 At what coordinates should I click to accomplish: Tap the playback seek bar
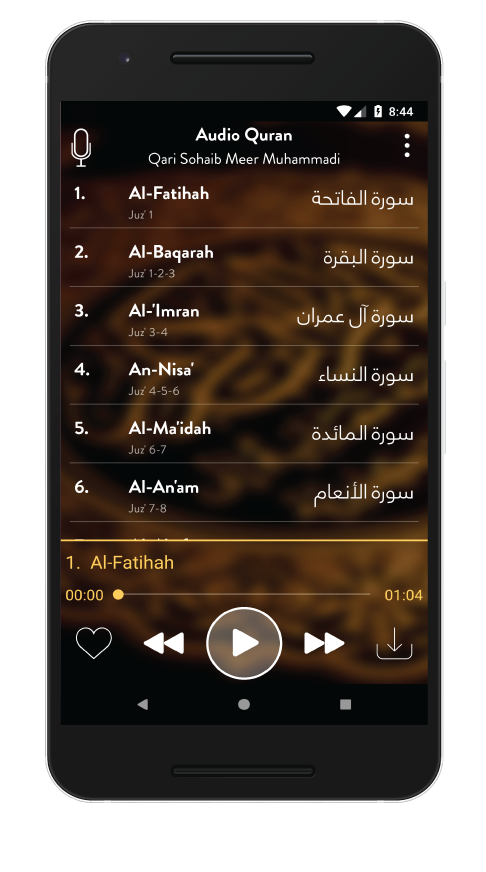click(x=243, y=594)
